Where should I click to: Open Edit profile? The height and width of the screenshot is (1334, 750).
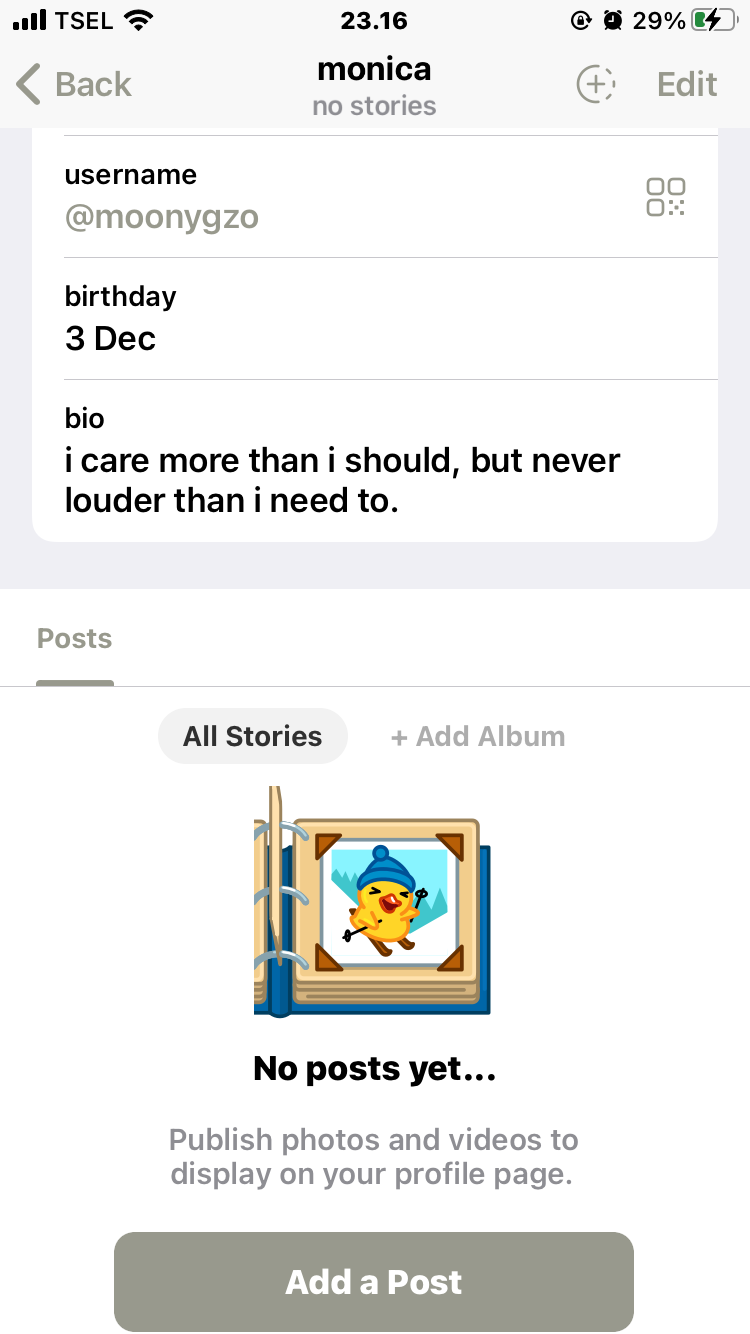687,85
